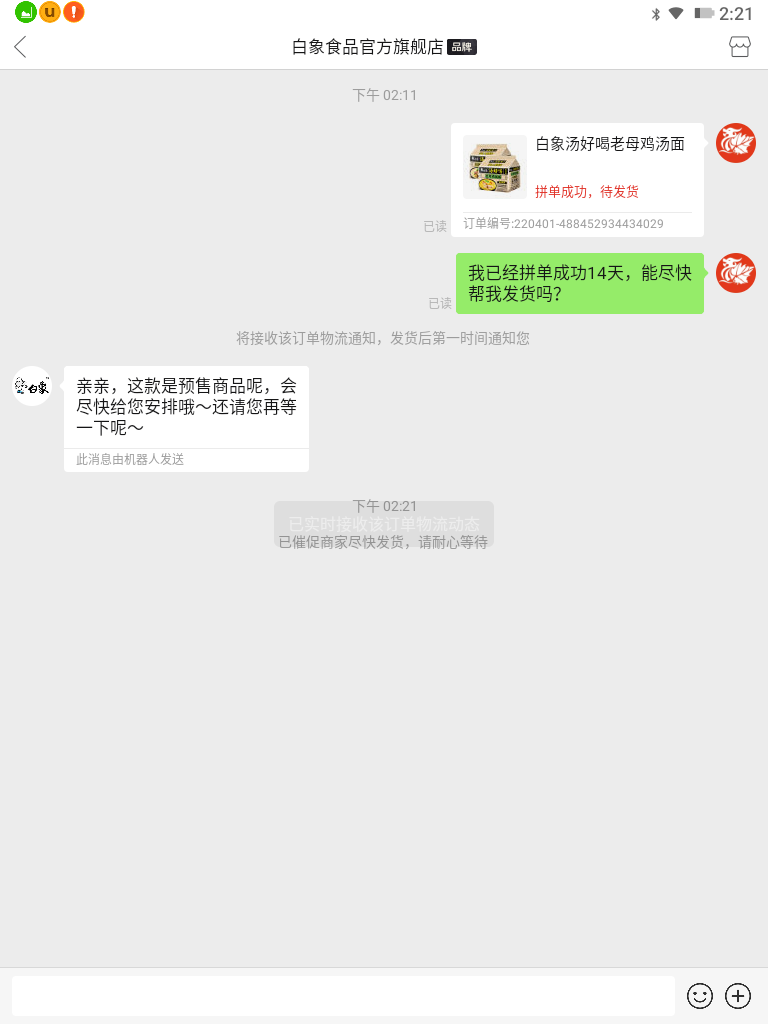Tap the message input field to compose
The image size is (768, 1024).
click(340, 996)
